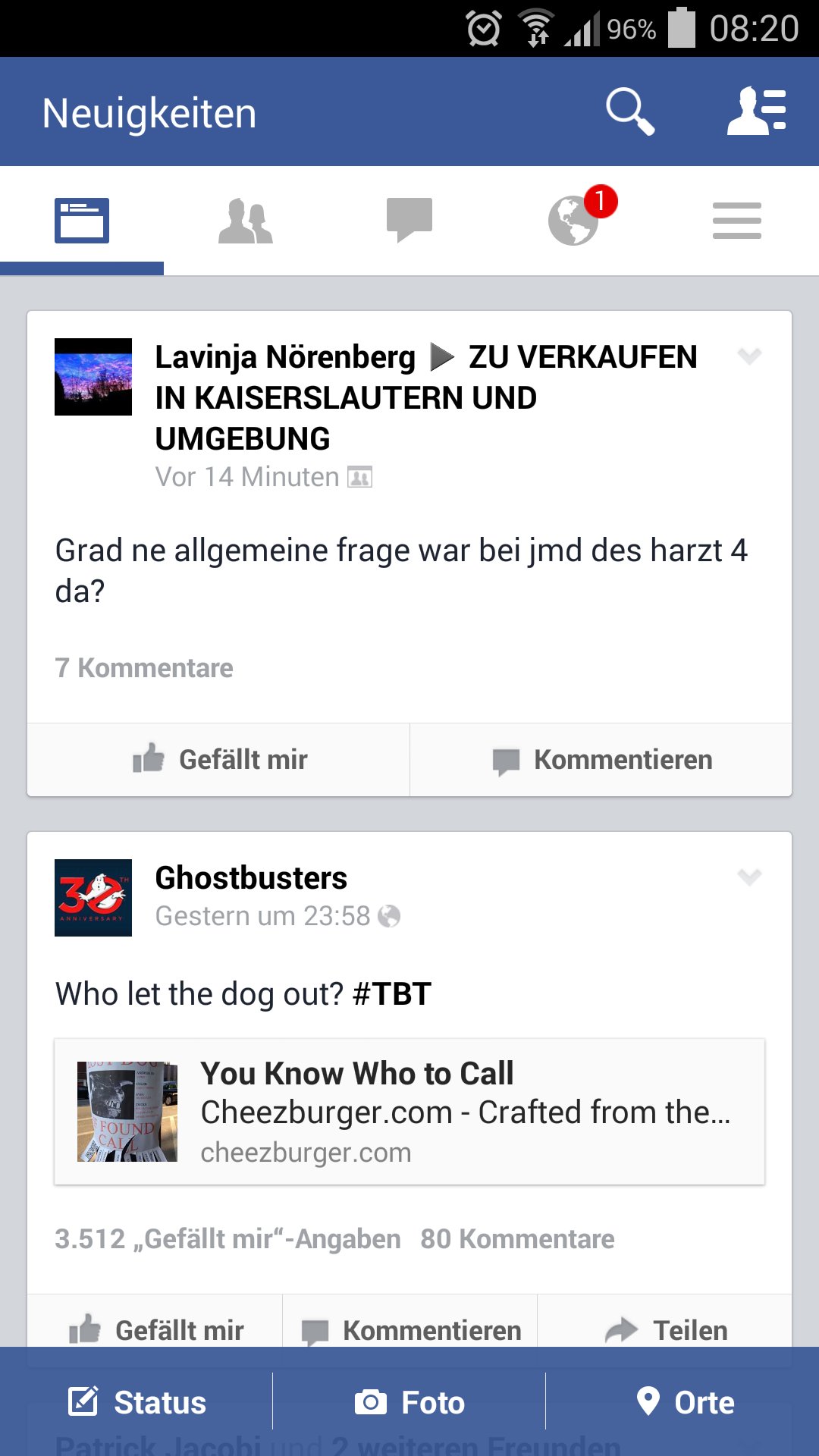Viewport: 819px width, 1456px height.
Task: Tap Kommentieren on Lavinja Nörenberg's post
Action: [x=602, y=760]
